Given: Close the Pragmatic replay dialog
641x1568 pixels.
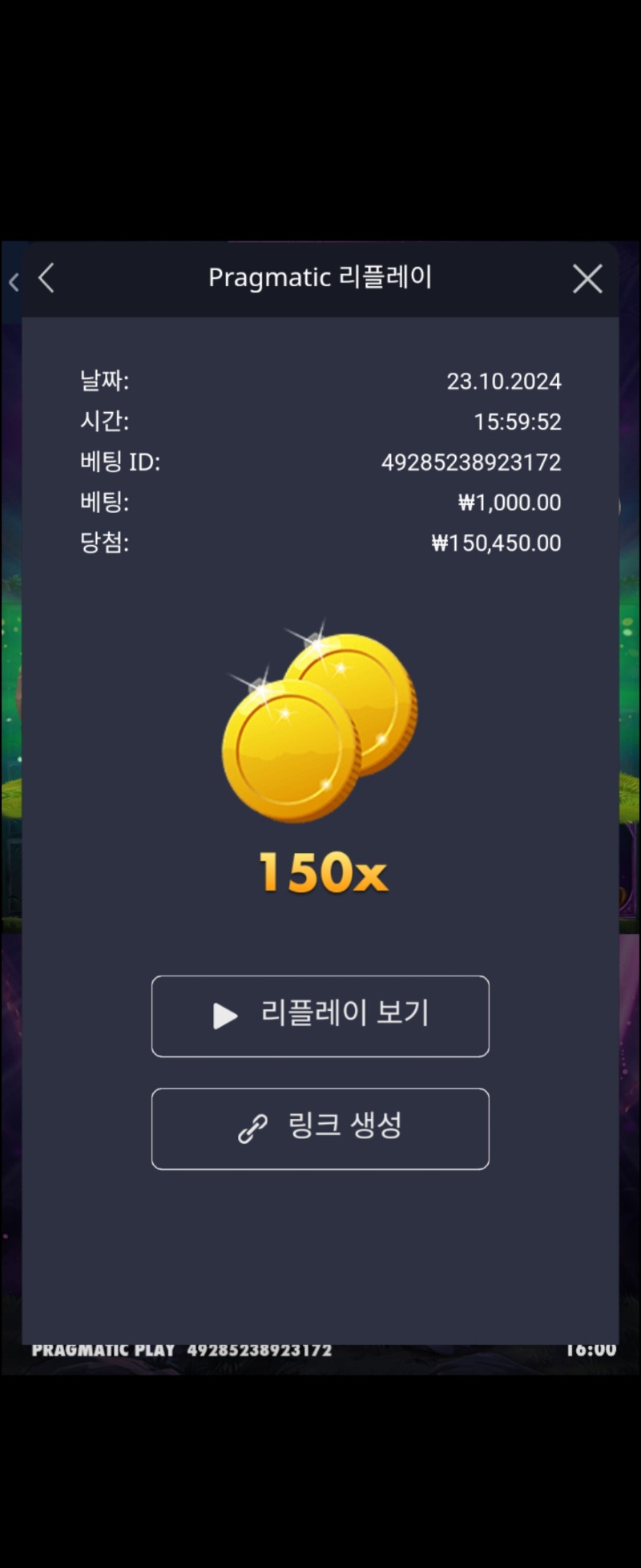Looking at the screenshot, I should 587,279.
